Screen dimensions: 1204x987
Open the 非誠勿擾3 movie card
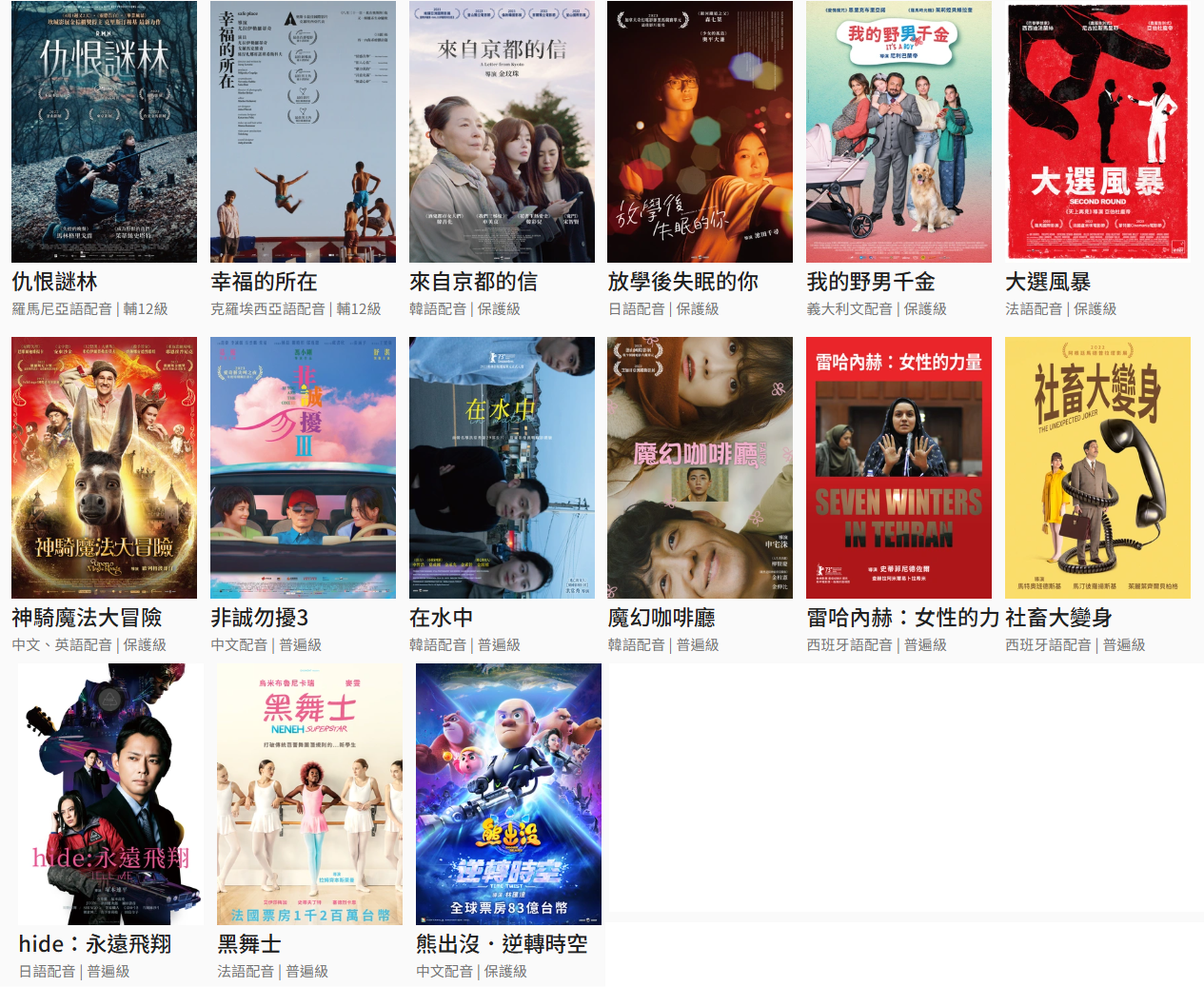(x=303, y=467)
